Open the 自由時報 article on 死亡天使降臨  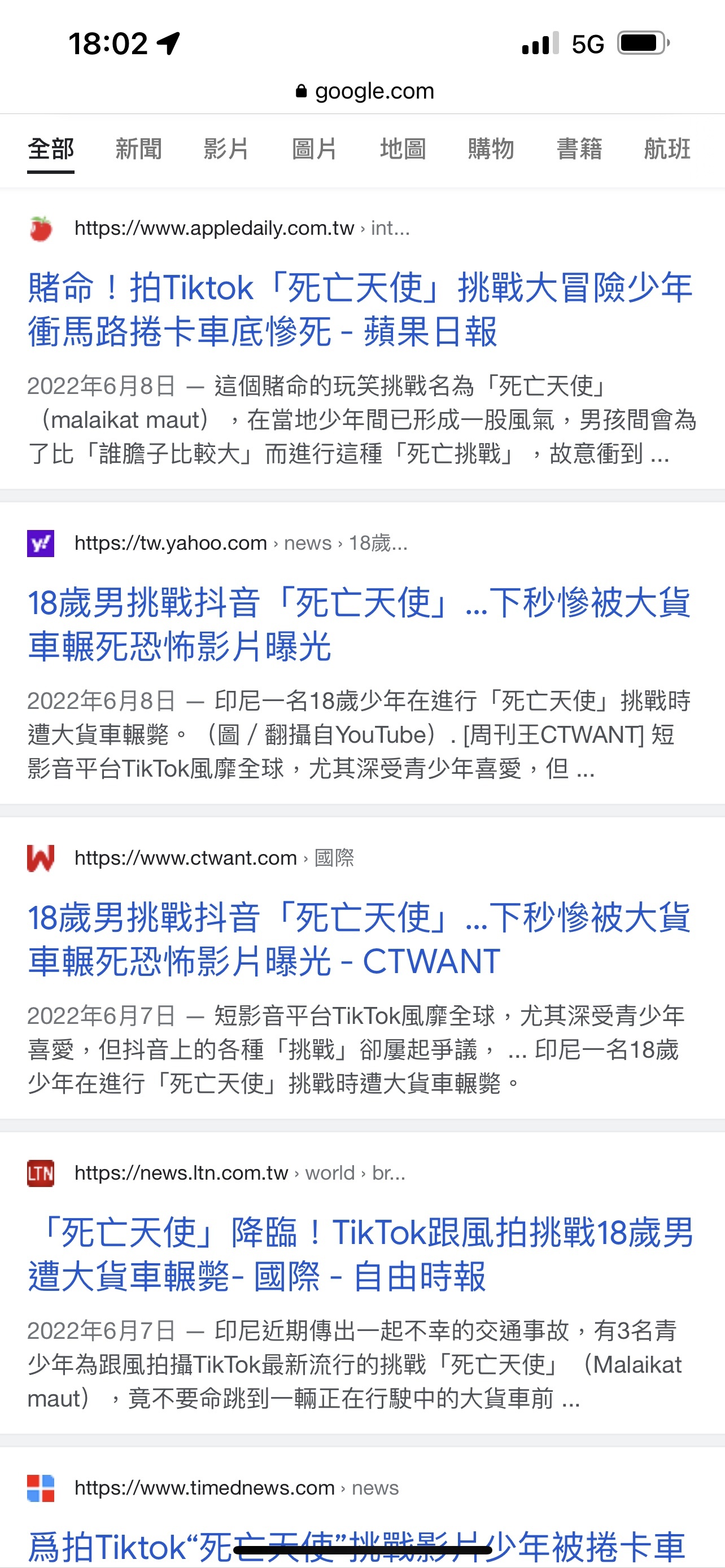360,1255
